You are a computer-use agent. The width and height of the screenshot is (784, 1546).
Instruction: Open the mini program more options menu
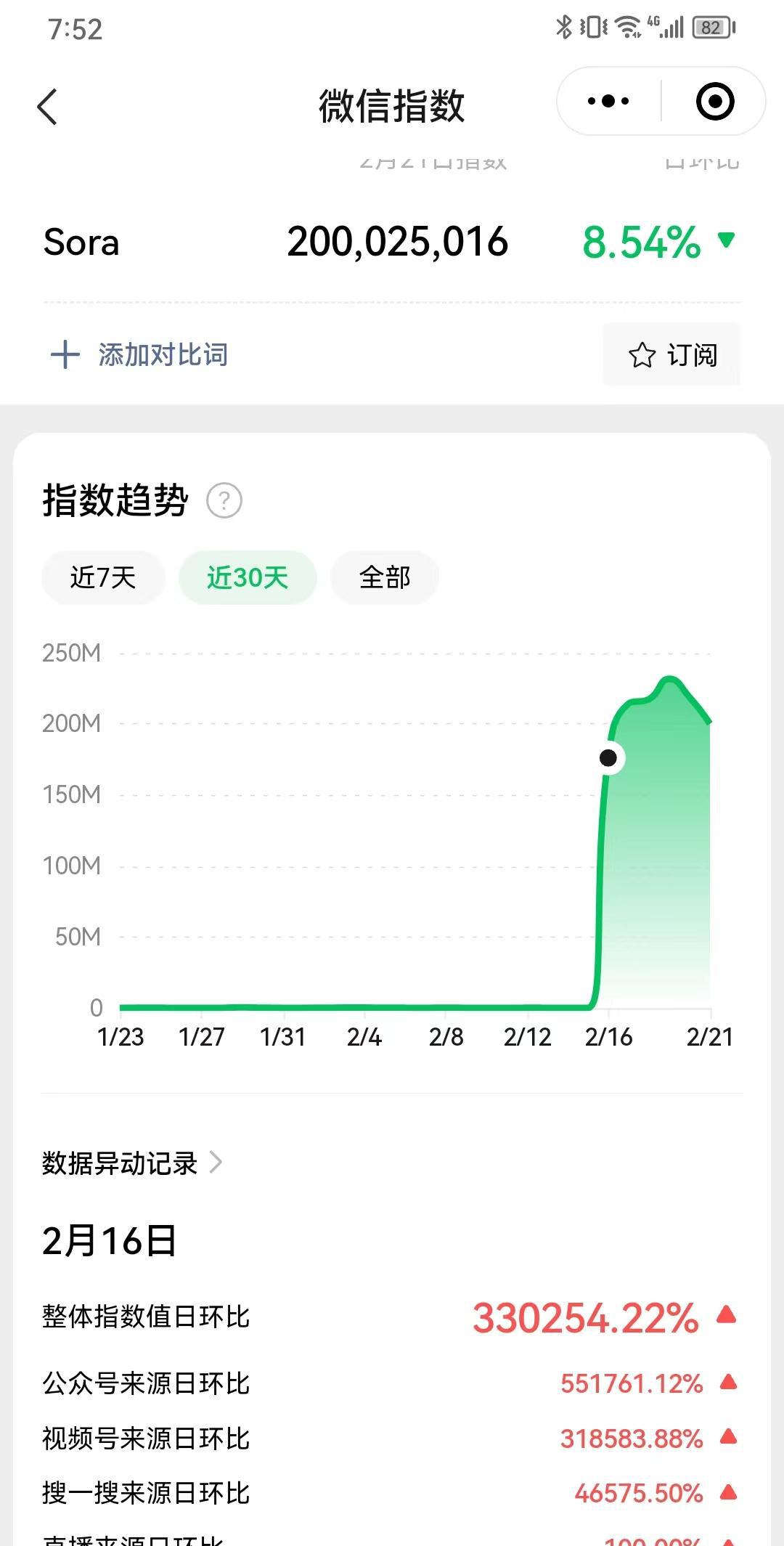pyautogui.click(x=608, y=102)
